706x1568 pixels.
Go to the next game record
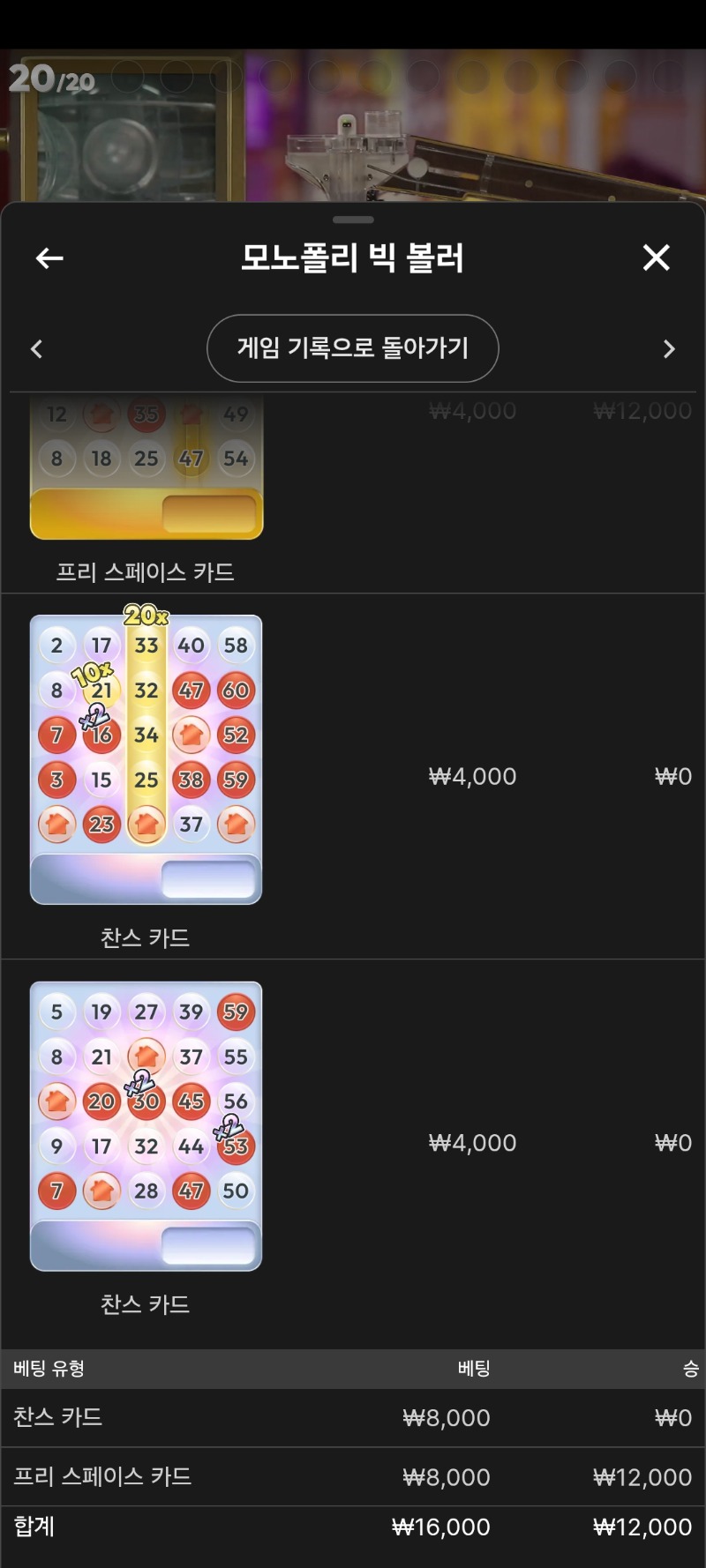point(669,349)
